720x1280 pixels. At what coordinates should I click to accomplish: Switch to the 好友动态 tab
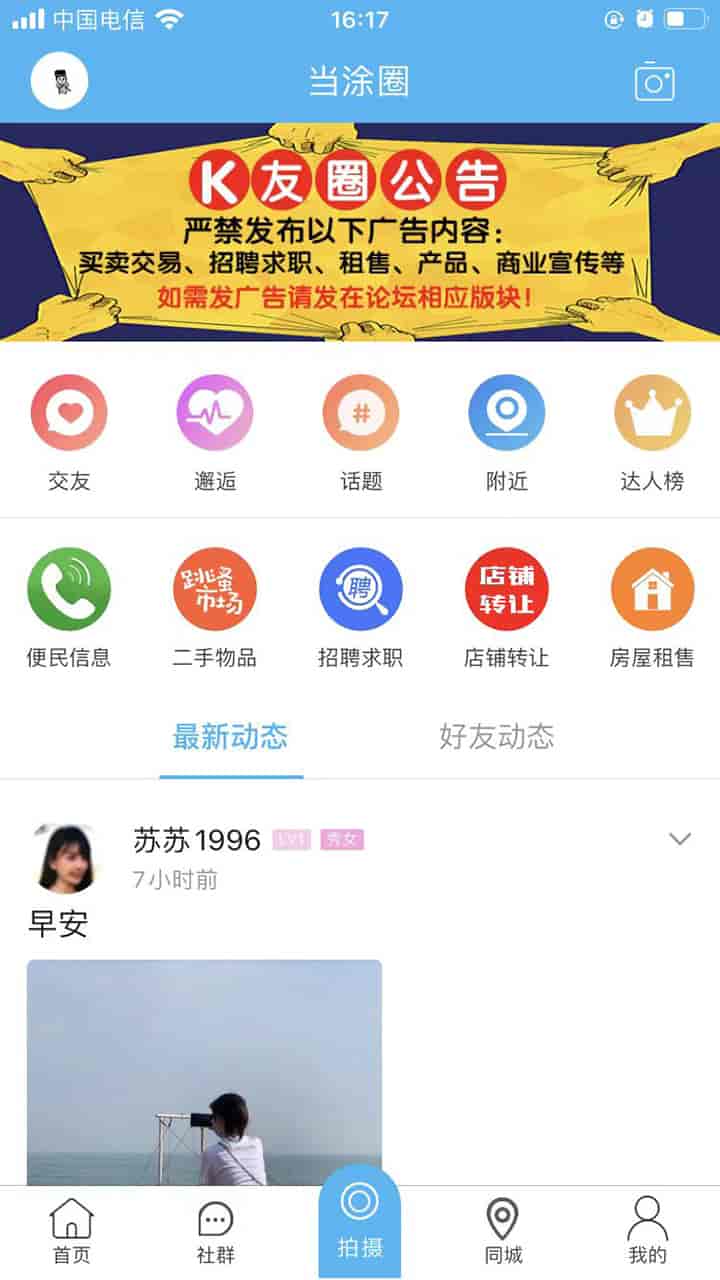[x=496, y=737]
